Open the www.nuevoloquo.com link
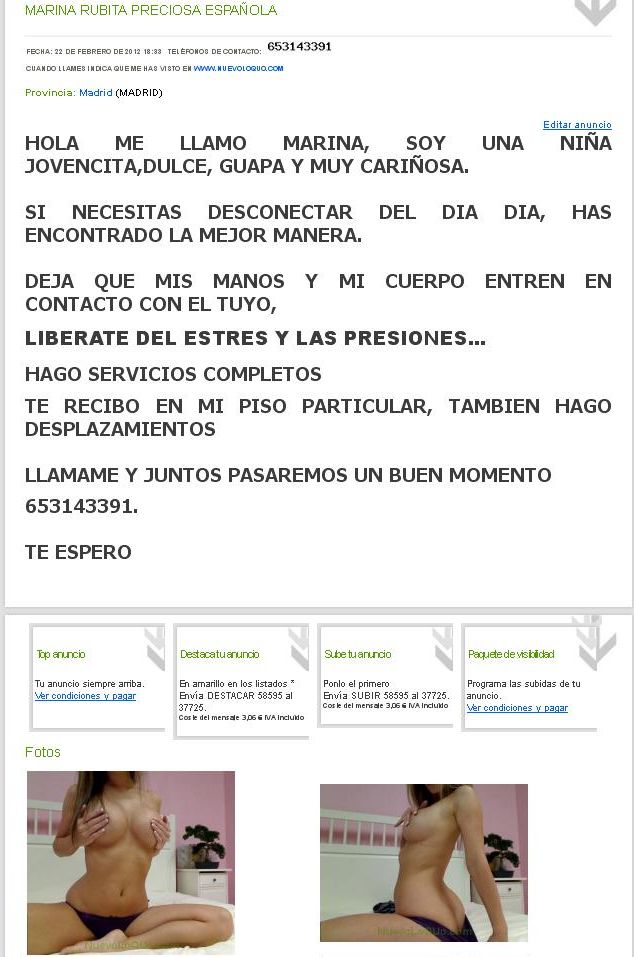Image resolution: width=634 pixels, height=957 pixels. 238,68
